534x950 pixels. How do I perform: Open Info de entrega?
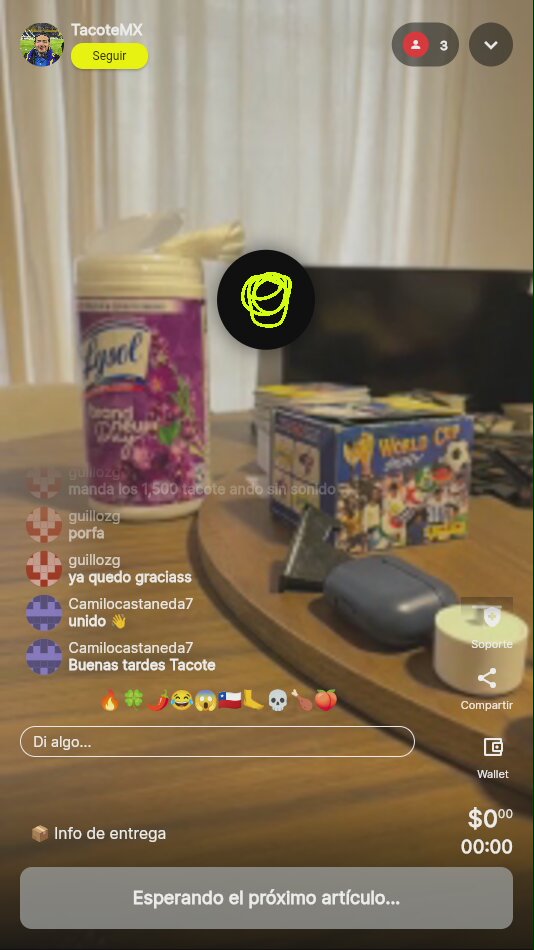click(x=99, y=834)
